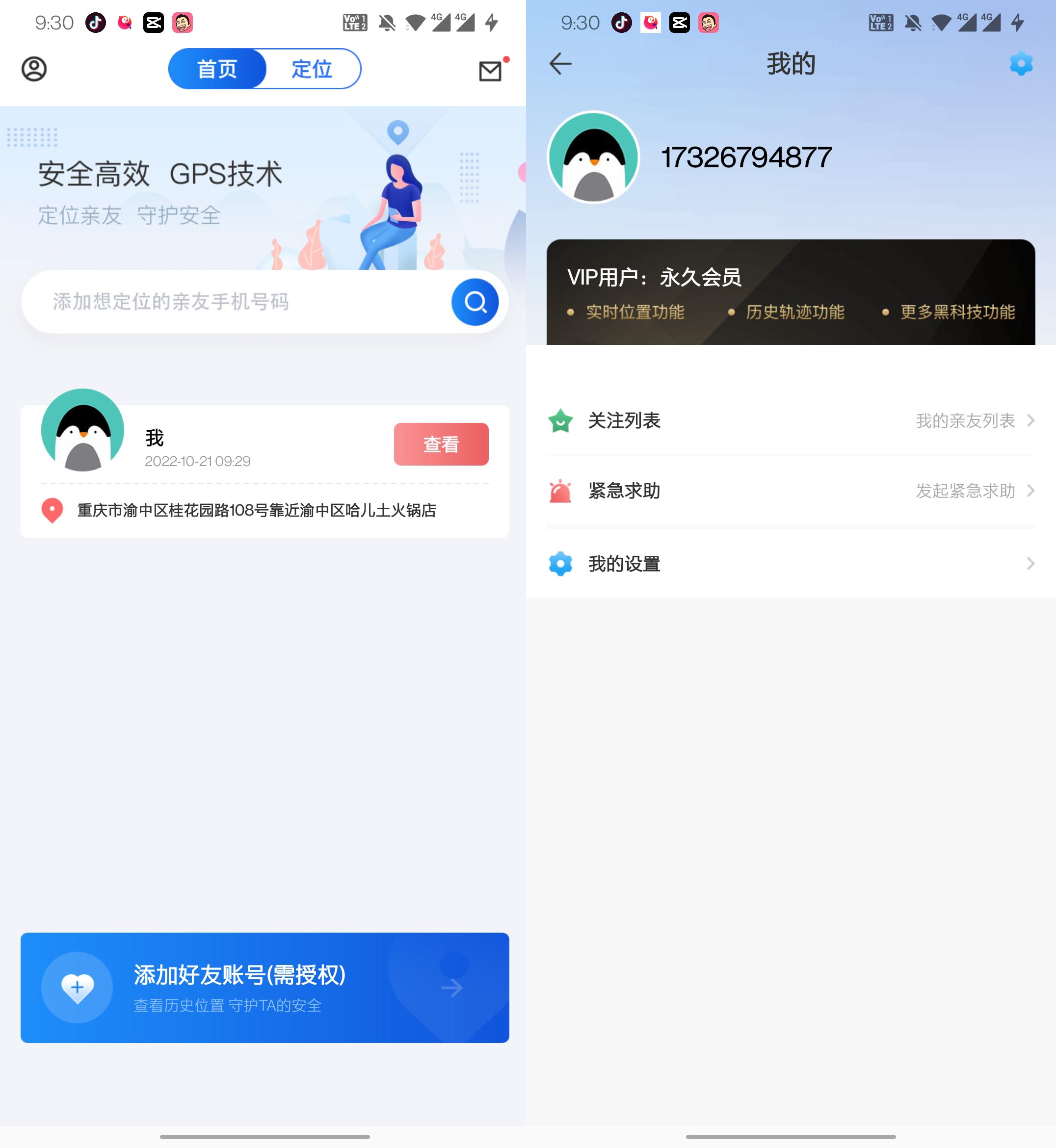
Task: Open the green star icon beside 关注列表
Action: tap(561, 420)
